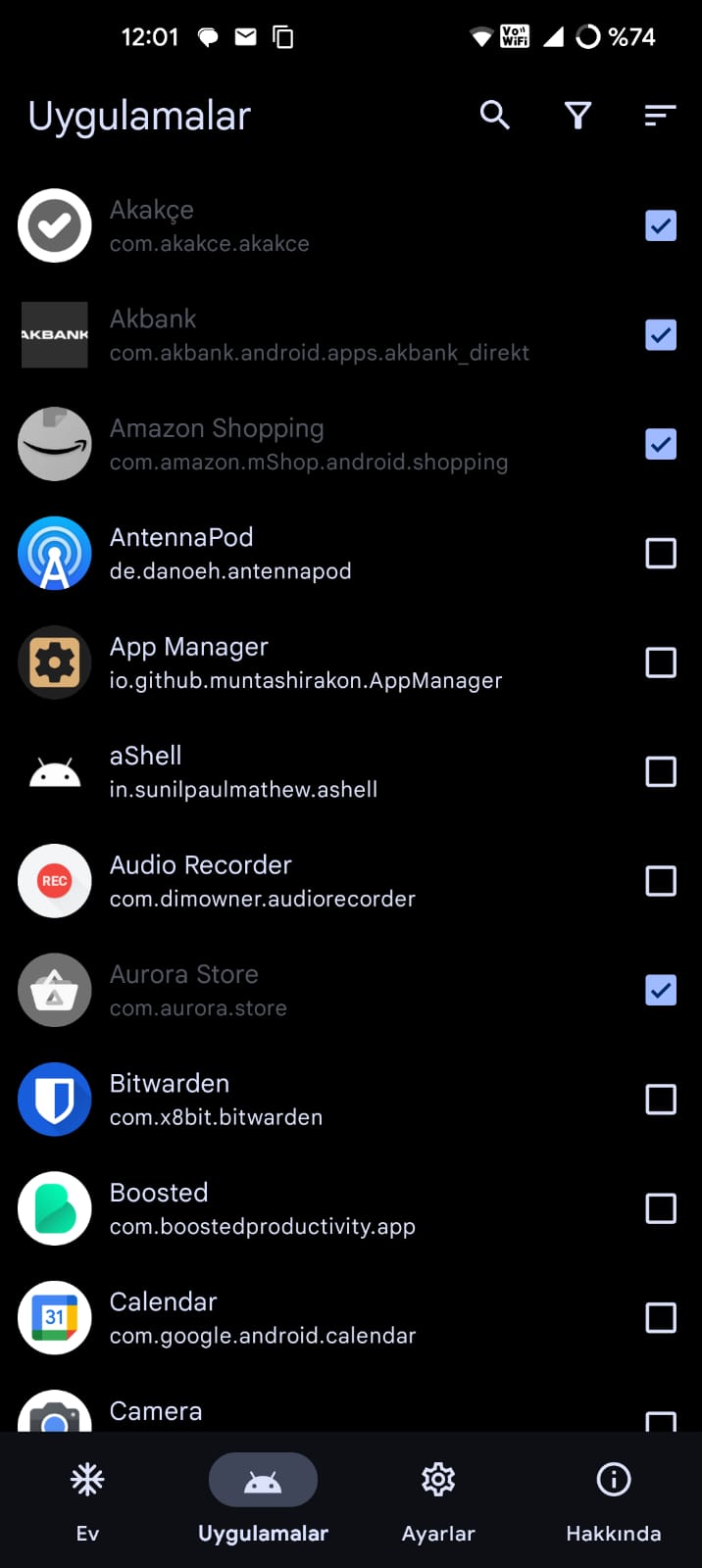Open the filter funnel icon
The width and height of the screenshot is (702, 1568).
[x=578, y=116]
